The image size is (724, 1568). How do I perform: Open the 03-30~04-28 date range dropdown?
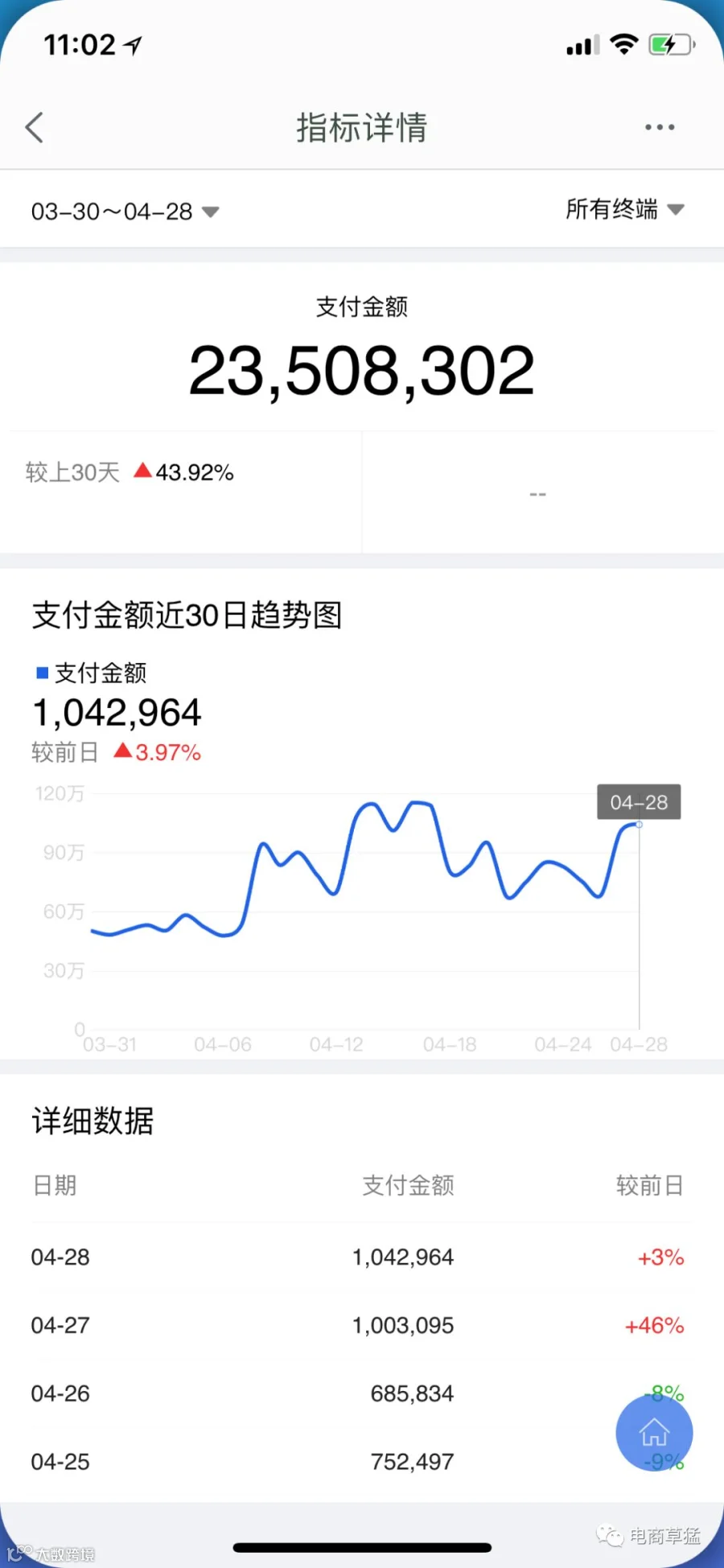(x=125, y=212)
